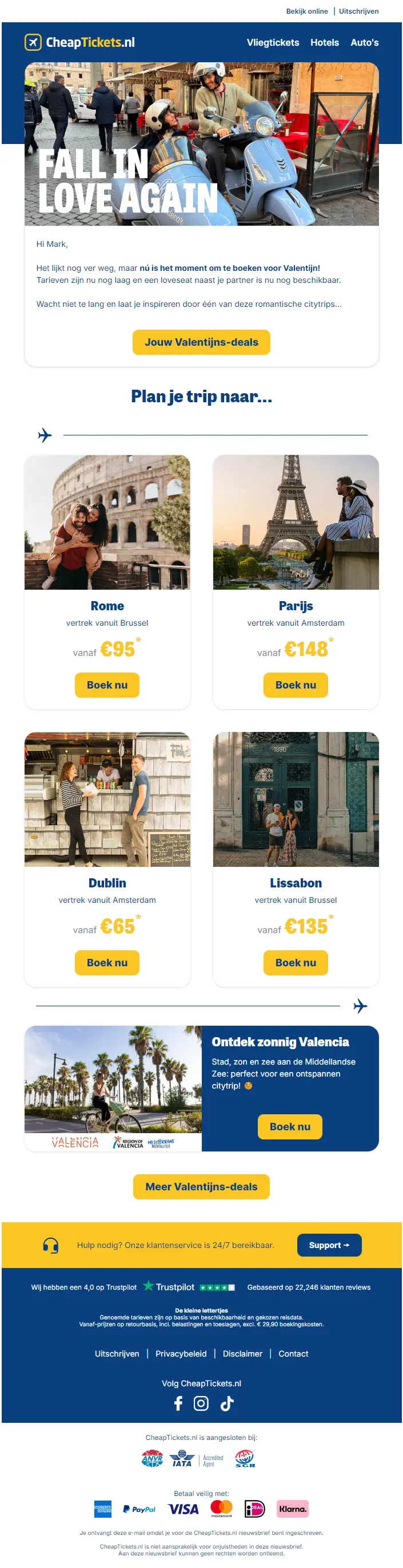The height and width of the screenshot is (1568, 403).
Task: Book the Lissabon trip with Boek nu
Action: tap(296, 962)
